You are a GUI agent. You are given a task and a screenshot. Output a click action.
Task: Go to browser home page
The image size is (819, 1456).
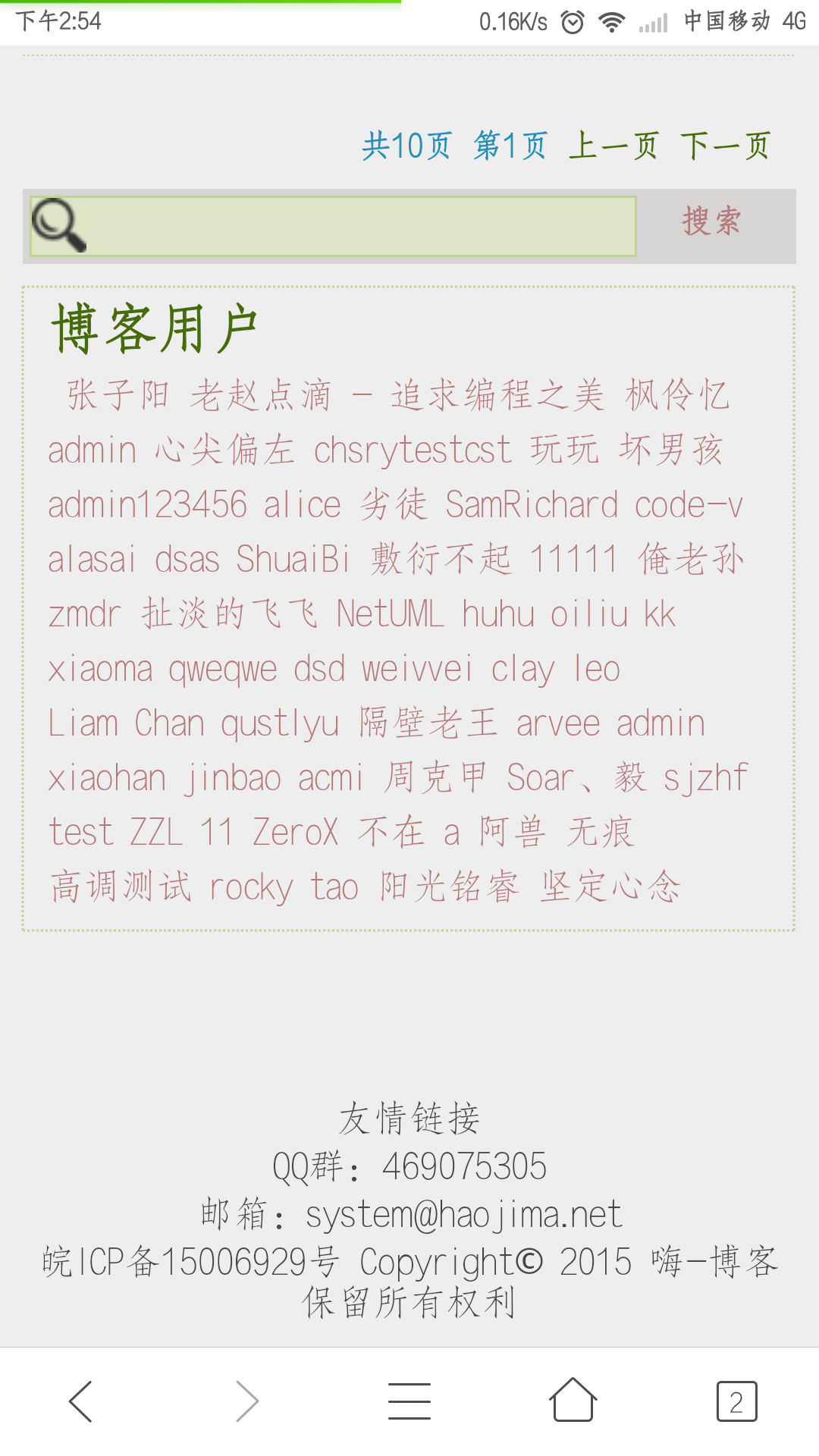point(573,1400)
